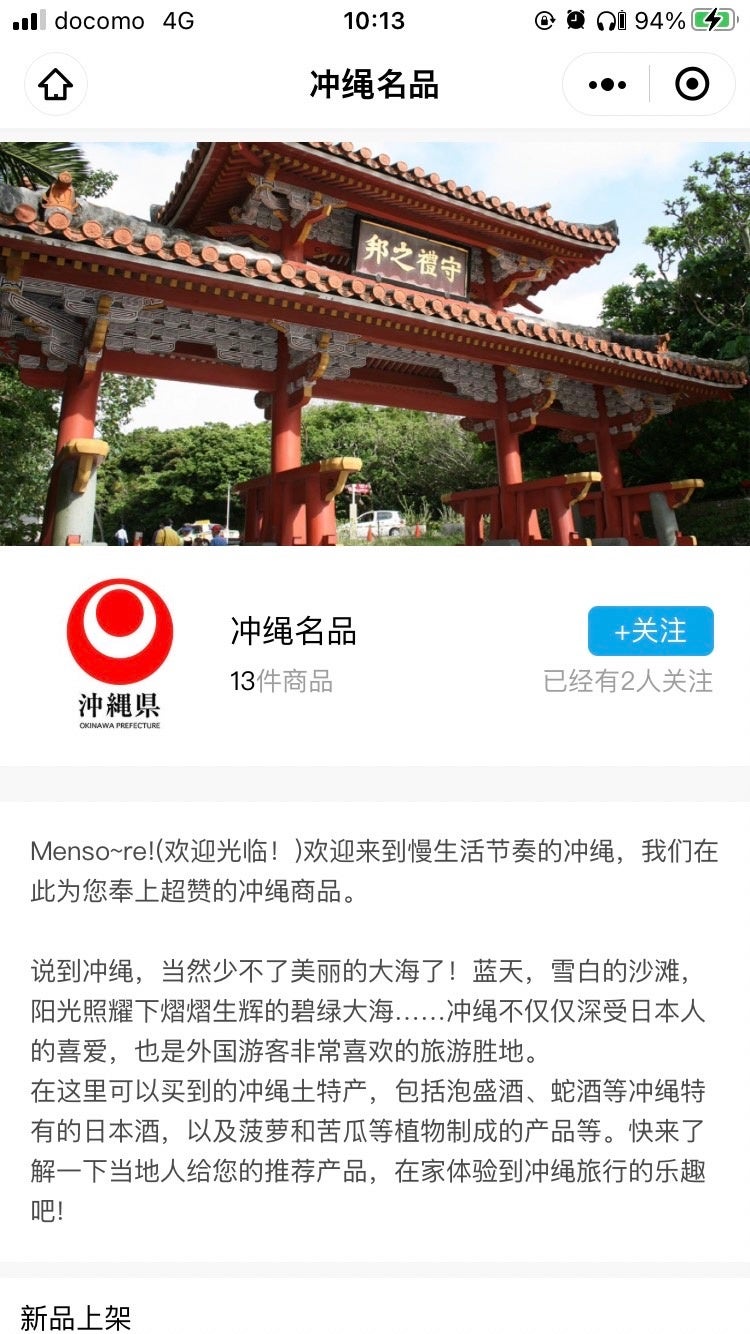Close the mini program with the circle button
Viewport: 750px width, 1334px height.
692,85
